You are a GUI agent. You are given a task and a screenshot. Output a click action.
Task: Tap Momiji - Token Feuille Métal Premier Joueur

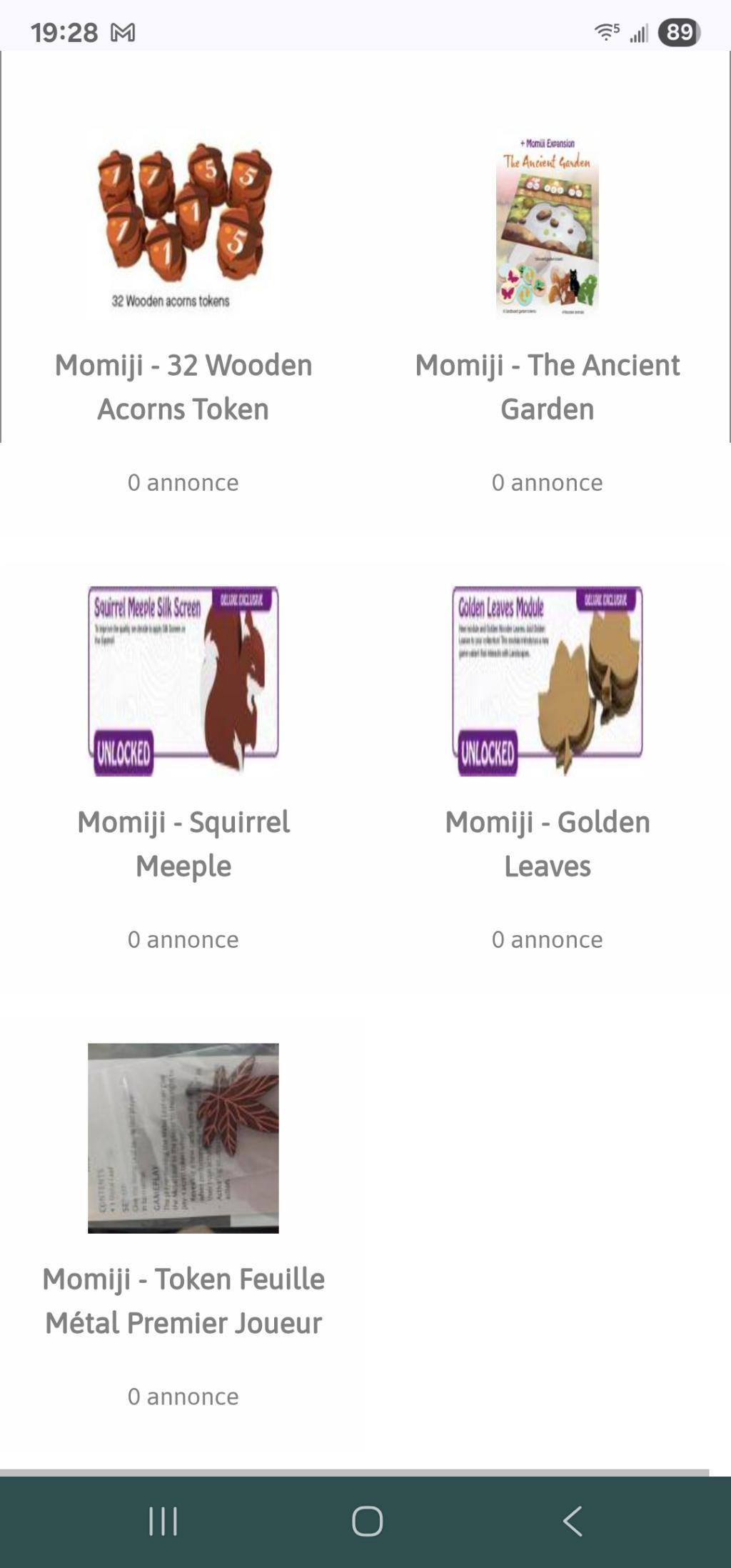point(183,1300)
